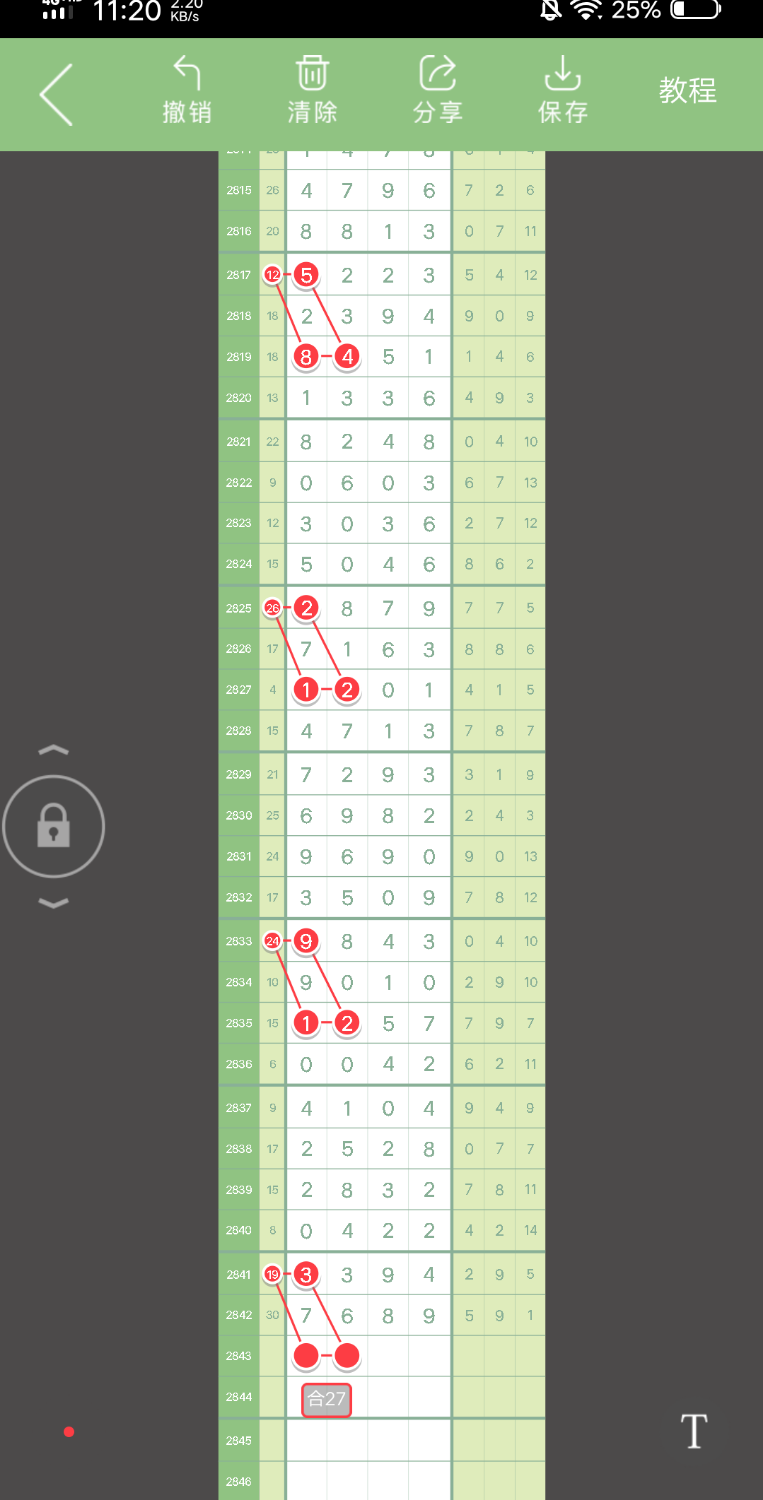763x1500 pixels.
Task: Go back with the left arrow
Action: (56, 94)
